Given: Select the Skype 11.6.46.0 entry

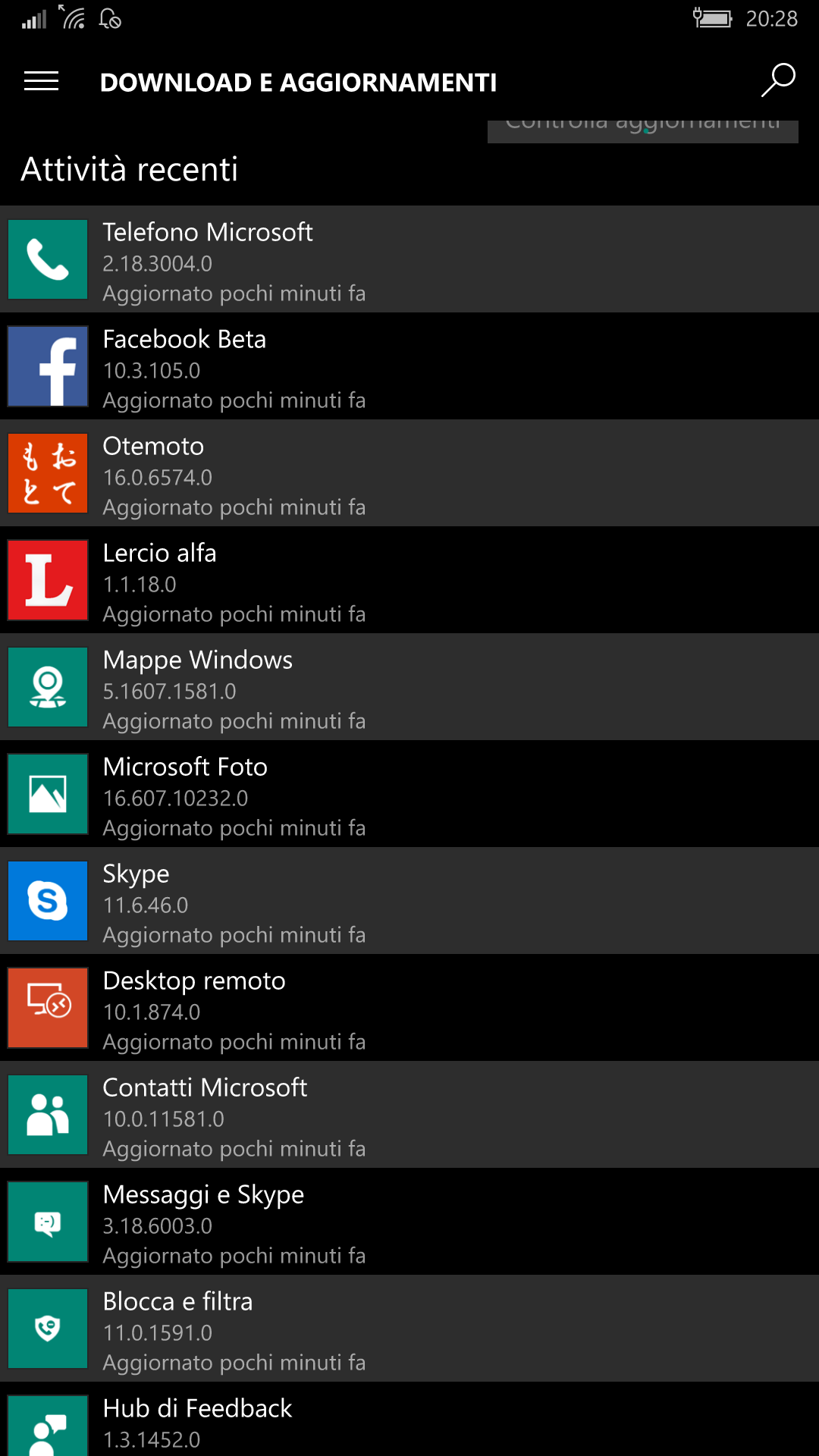Looking at the screenshot, I should click(409, 901).
